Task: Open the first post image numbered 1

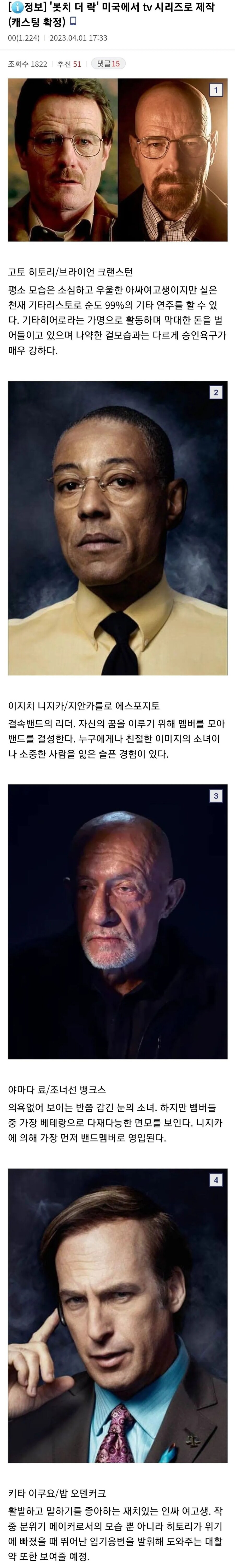Action: 117,160
